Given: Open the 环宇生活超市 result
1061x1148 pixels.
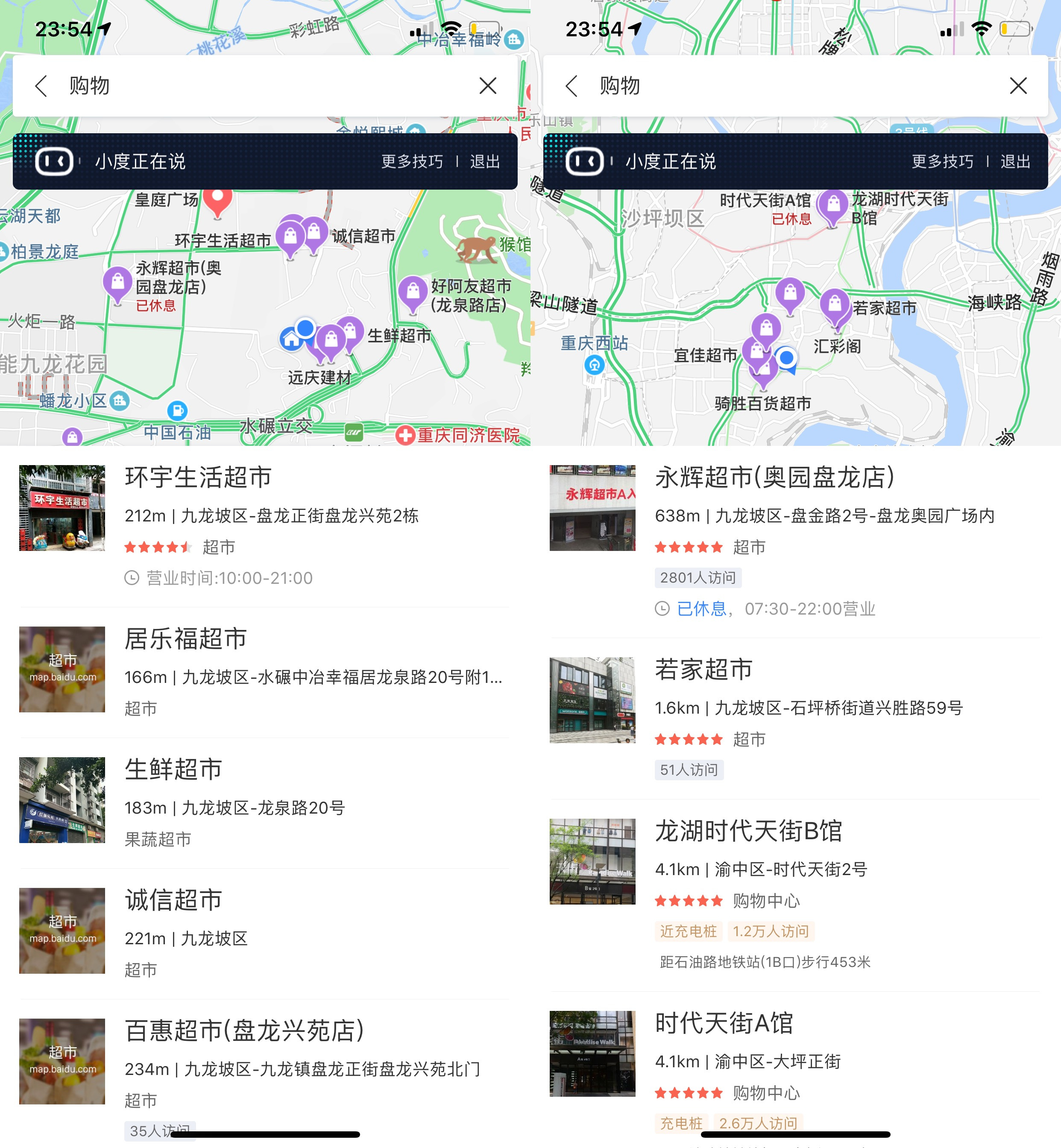Looking at the screenshot, I should [x=264, y=525].
